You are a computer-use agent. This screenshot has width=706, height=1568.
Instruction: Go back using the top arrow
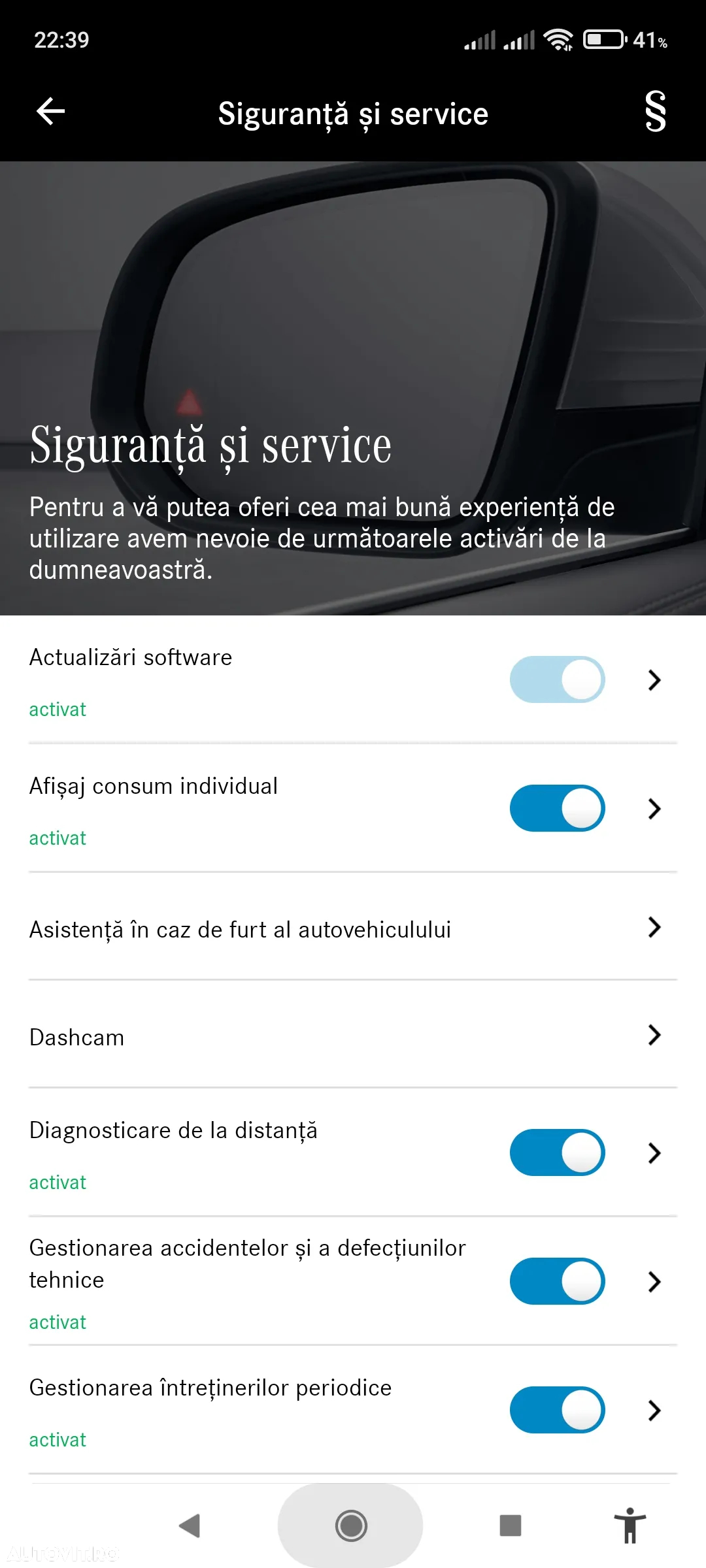[51, 112]
